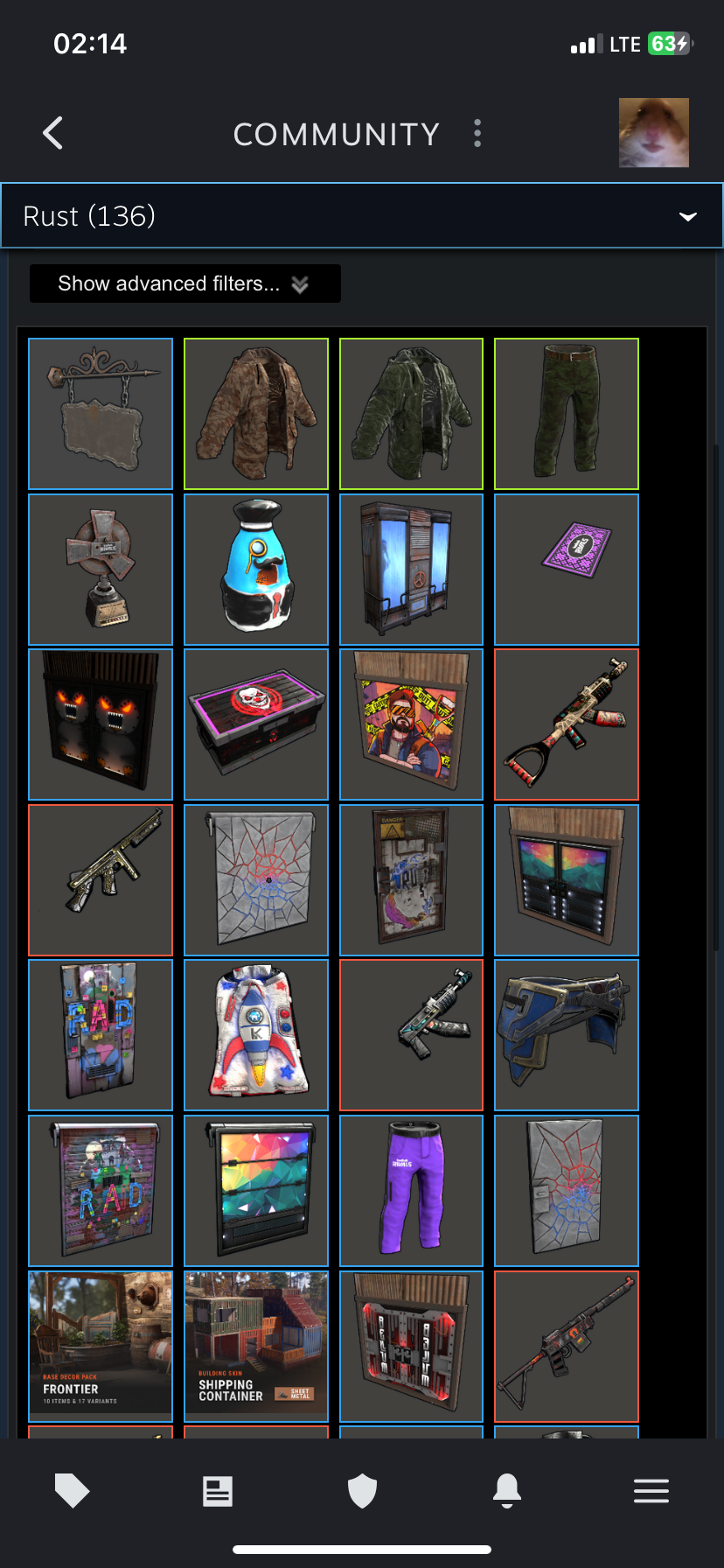This screenshot has width=724, height=1568.
Task: Open the Shipping Container building skin
Action: (x=256, y=1346)
